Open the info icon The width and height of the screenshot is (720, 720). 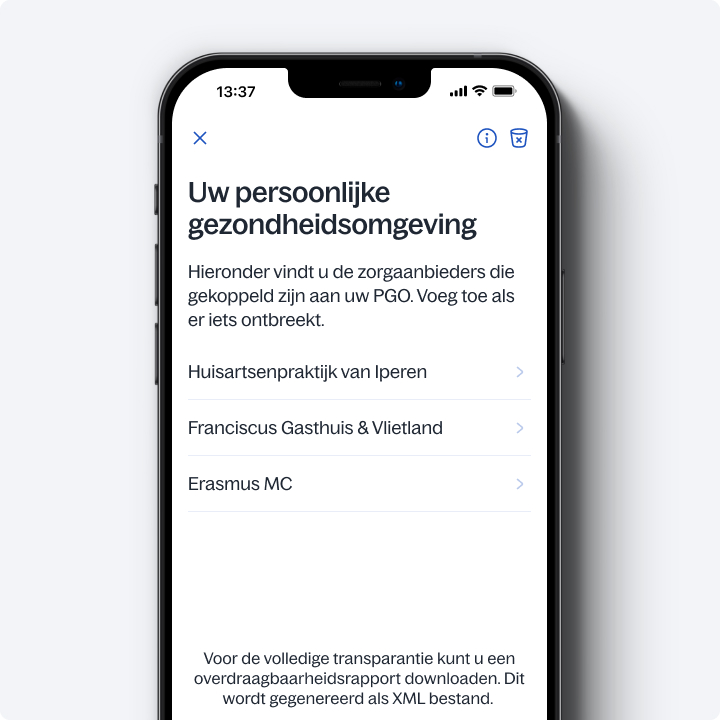[487, 138]
